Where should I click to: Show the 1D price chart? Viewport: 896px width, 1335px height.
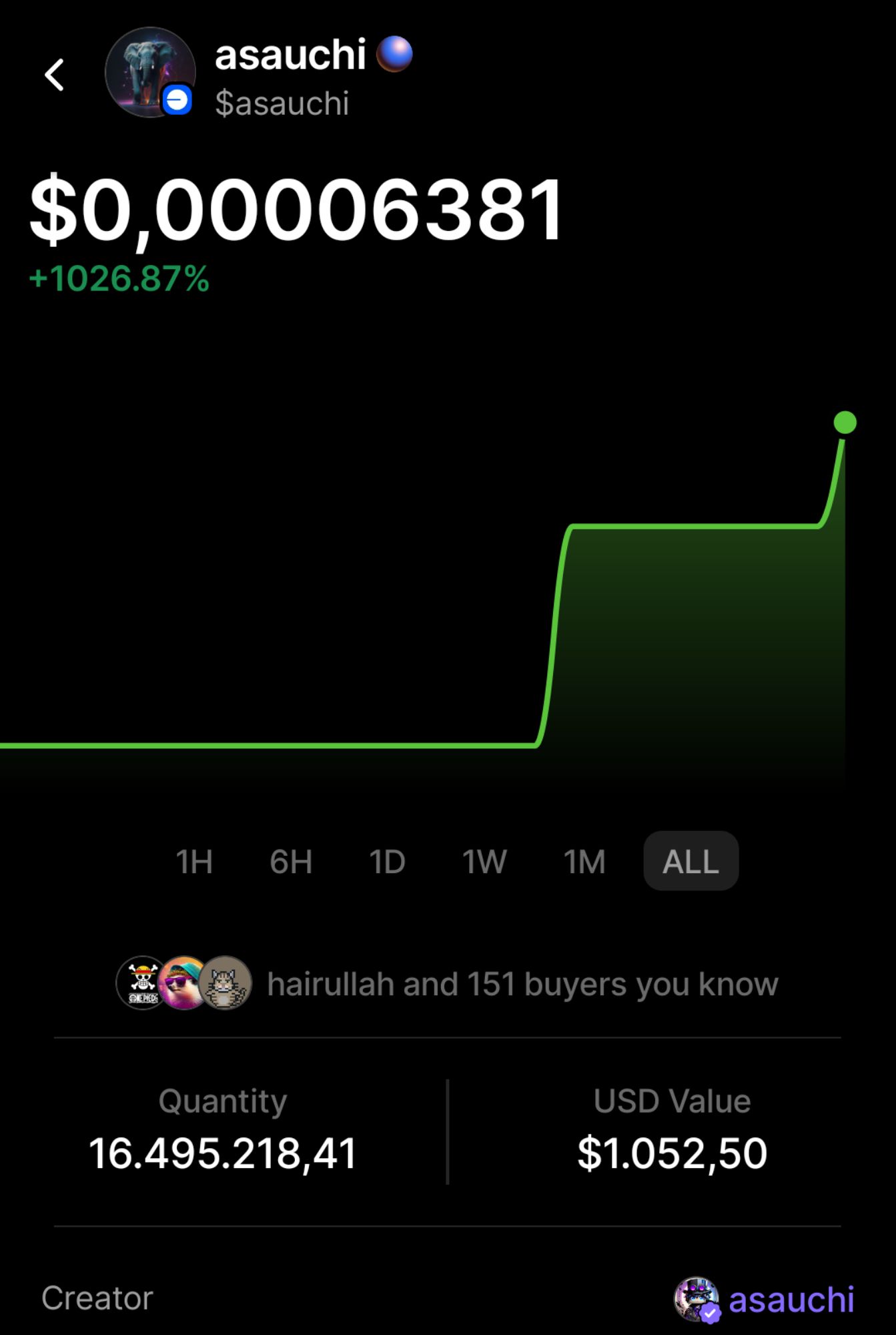tap(387, 861)
